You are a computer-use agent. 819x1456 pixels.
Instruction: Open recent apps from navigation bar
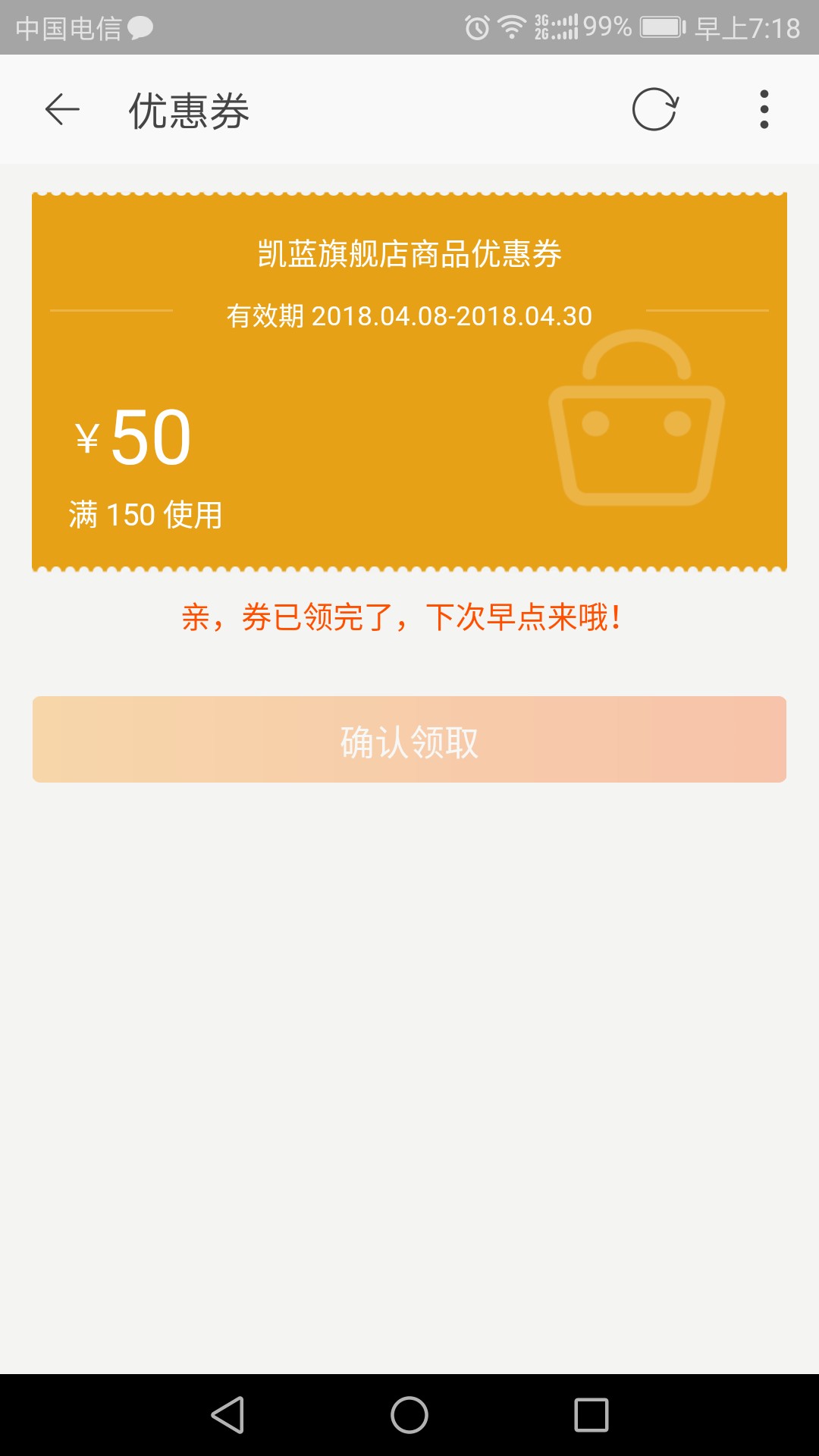point(591,1415)
